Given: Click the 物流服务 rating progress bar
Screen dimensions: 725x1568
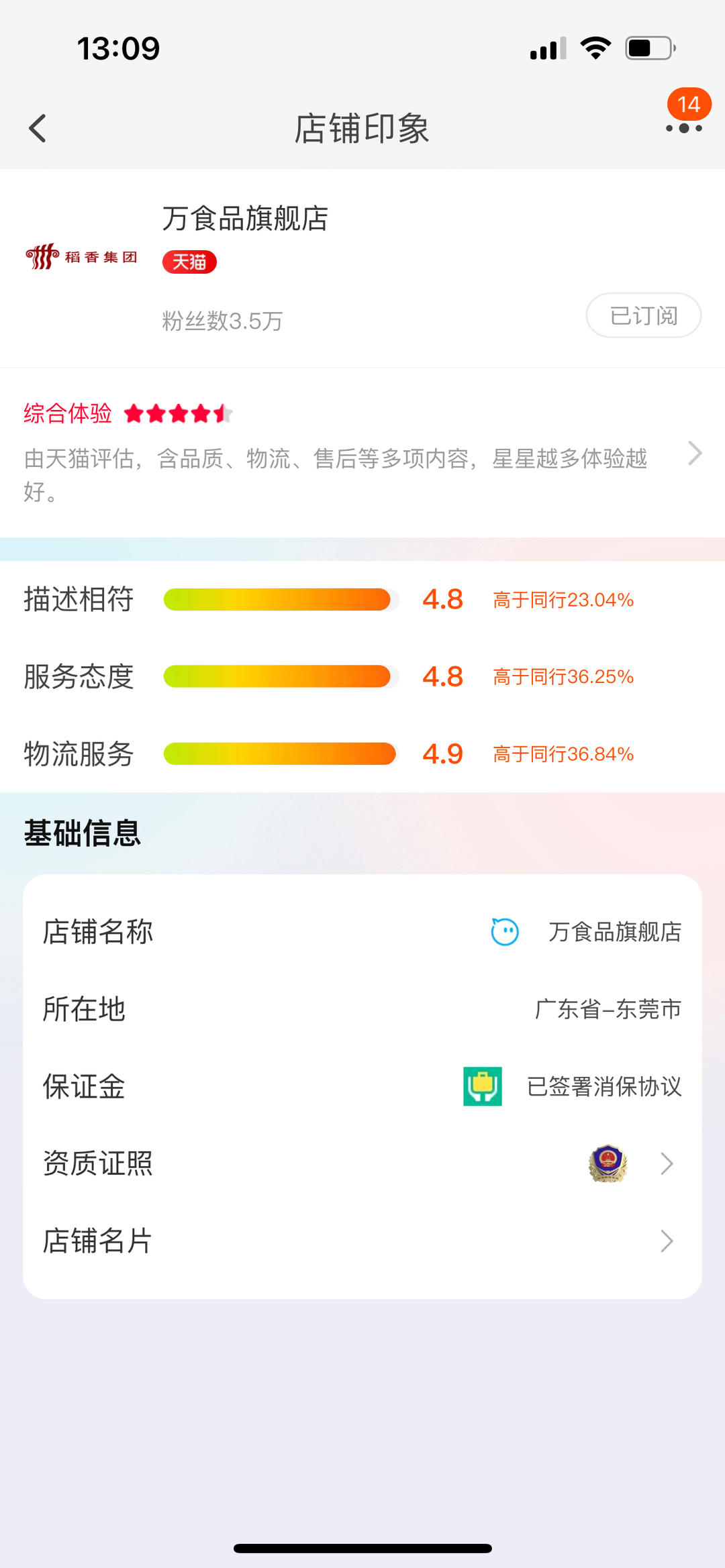Looking at the screenshot, I should point(279,754).
